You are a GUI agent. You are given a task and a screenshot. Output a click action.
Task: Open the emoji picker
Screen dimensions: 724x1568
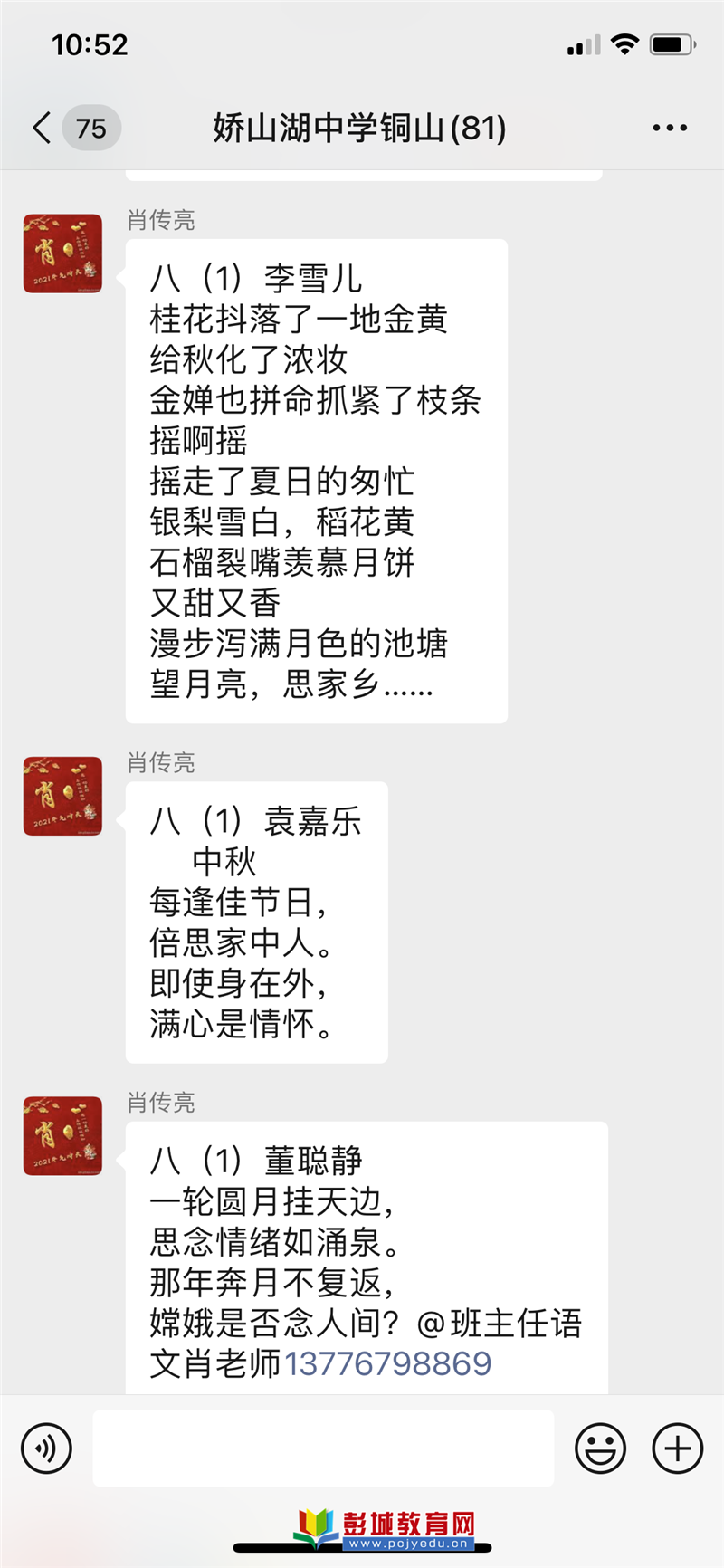point(600,1448)
